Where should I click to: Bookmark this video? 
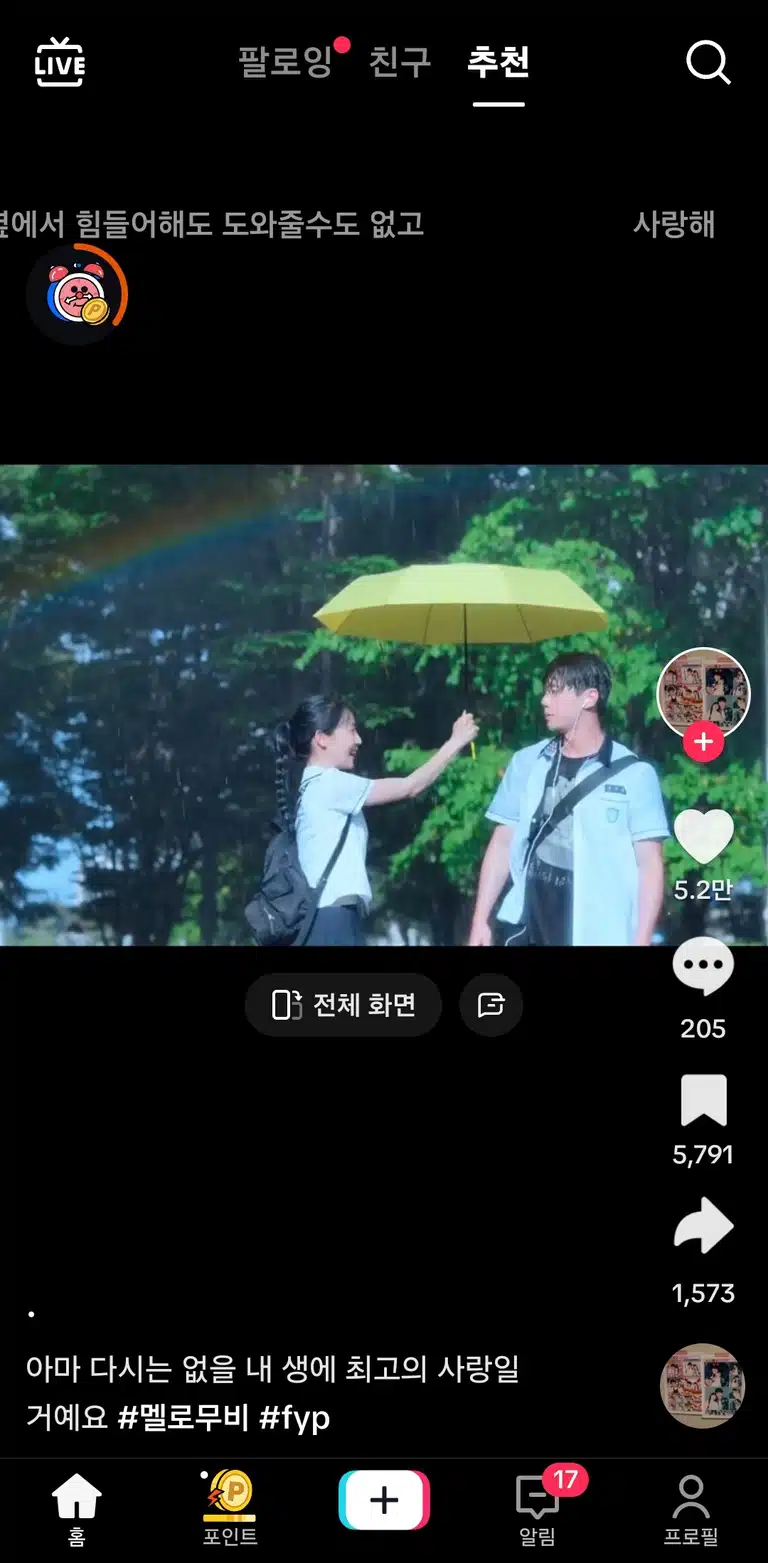(x=703, y=1101)
